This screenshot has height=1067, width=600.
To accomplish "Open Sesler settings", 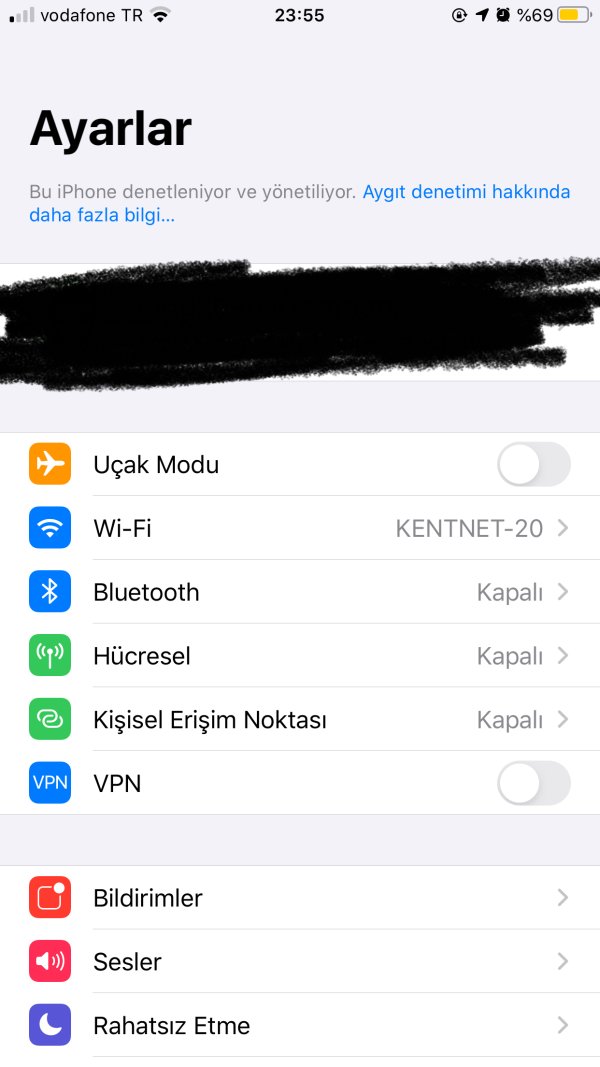I will (x=300, y=962).
